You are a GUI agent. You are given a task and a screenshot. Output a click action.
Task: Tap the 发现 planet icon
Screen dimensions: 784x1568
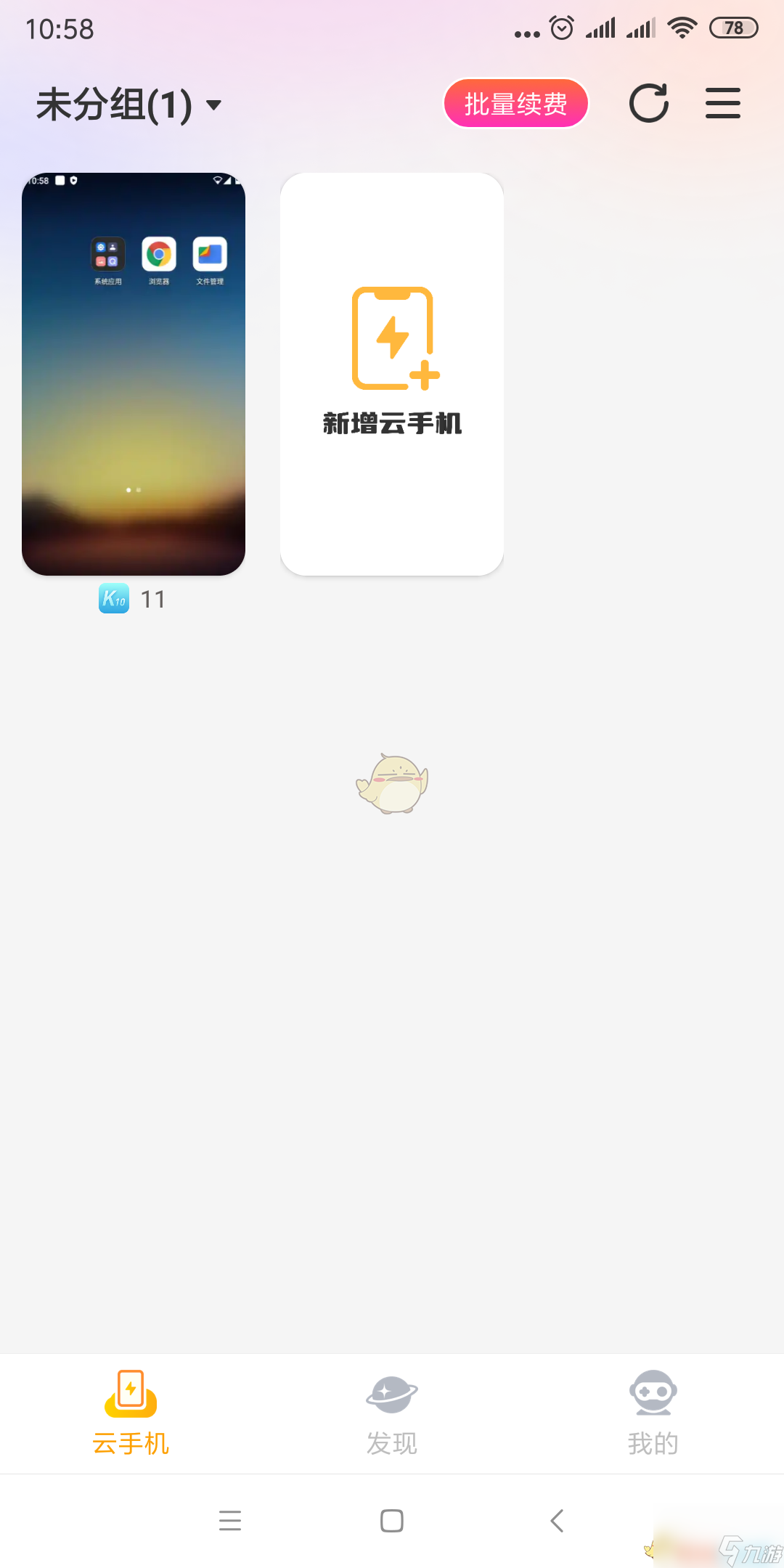pos(391,1394)
